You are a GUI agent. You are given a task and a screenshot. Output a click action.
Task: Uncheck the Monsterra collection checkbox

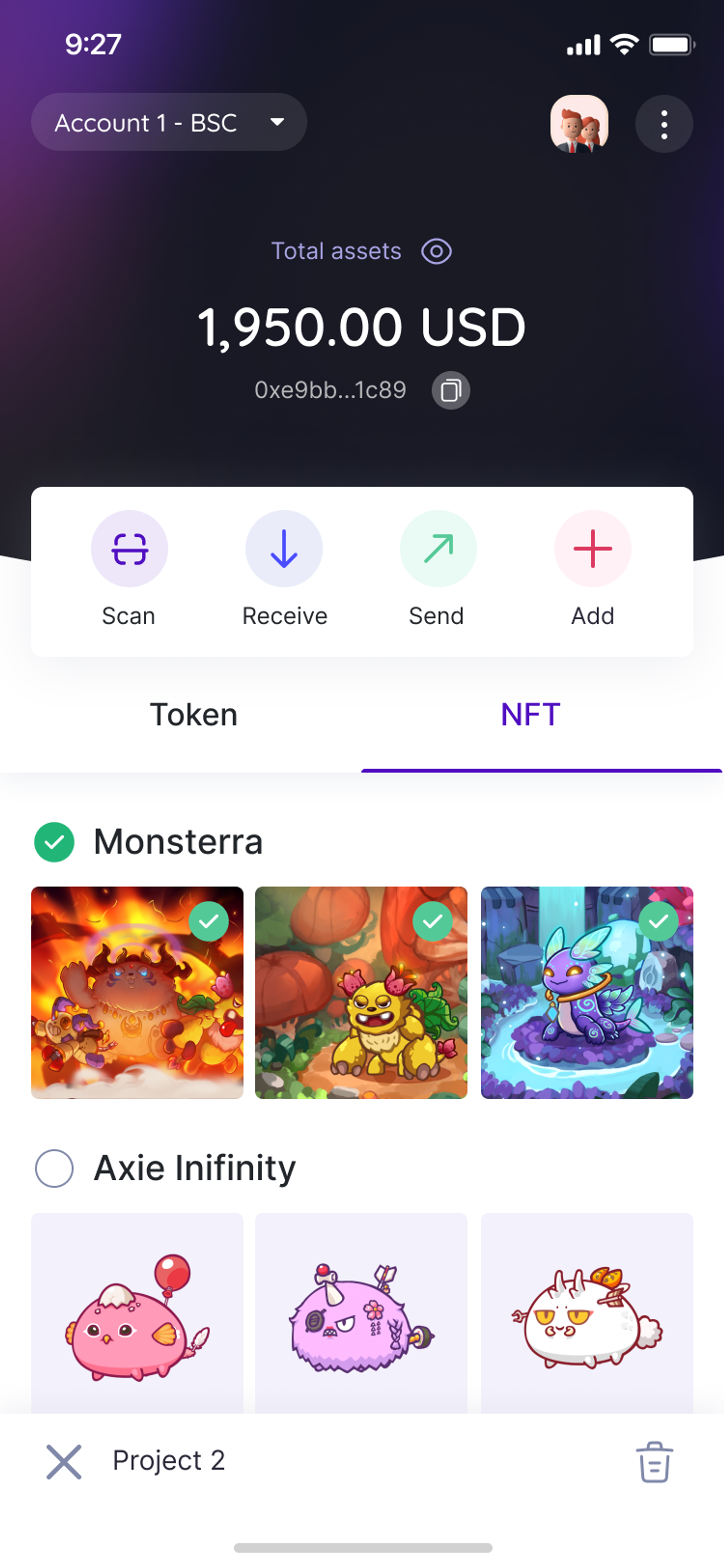coord(55,842)
